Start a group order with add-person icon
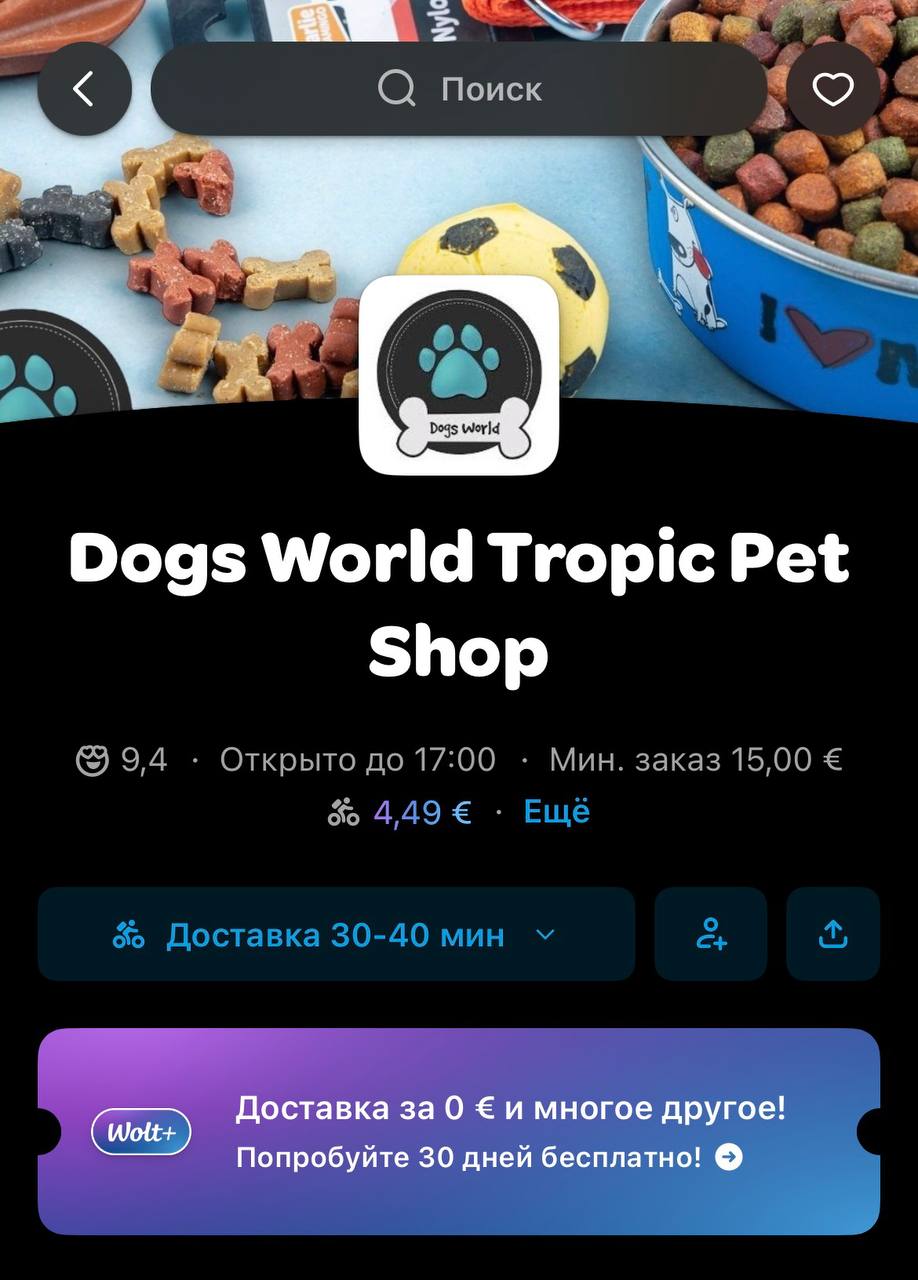 [x=710, y=934]
